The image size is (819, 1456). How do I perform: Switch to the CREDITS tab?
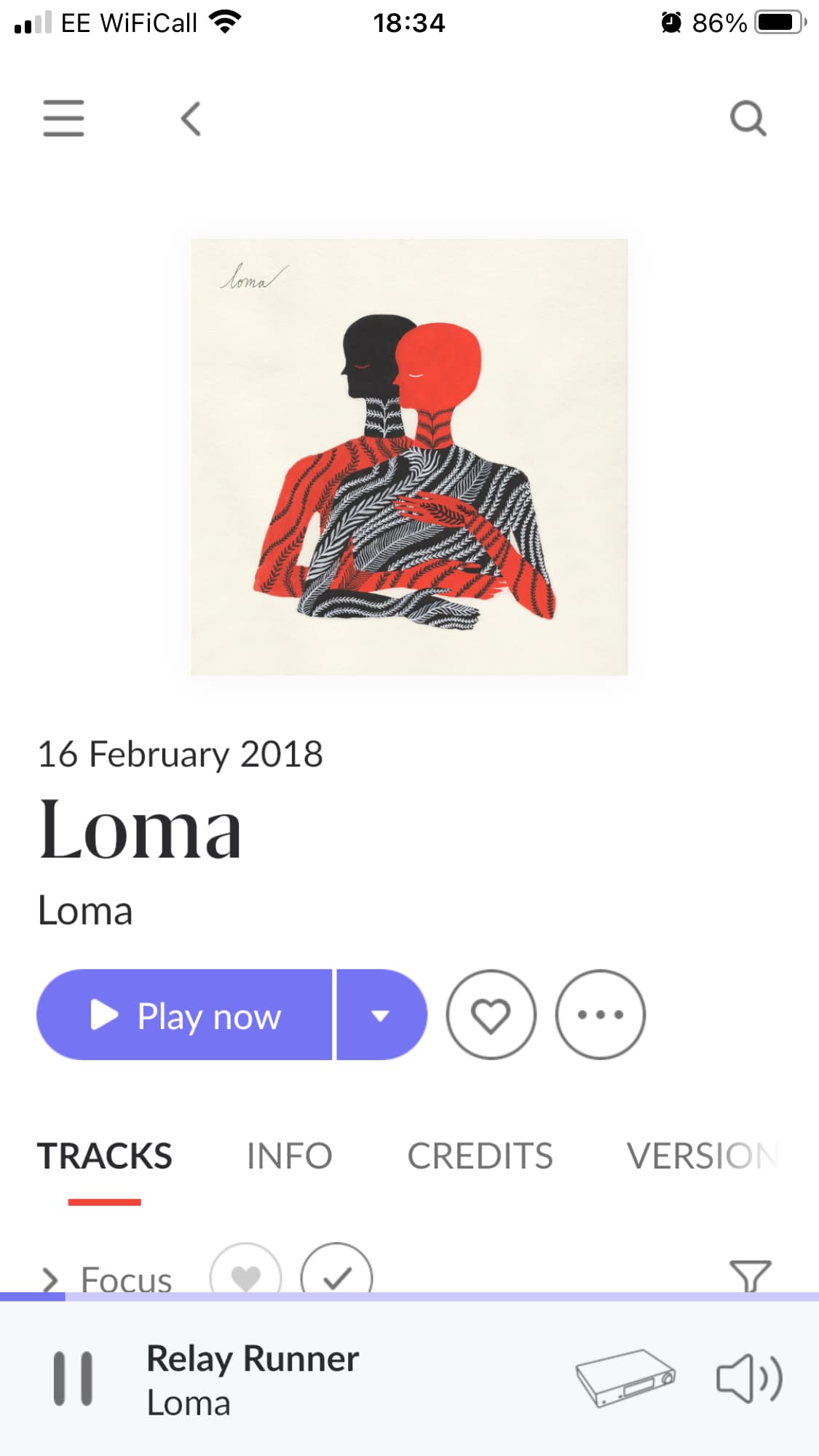click(x=480, y=1156)
